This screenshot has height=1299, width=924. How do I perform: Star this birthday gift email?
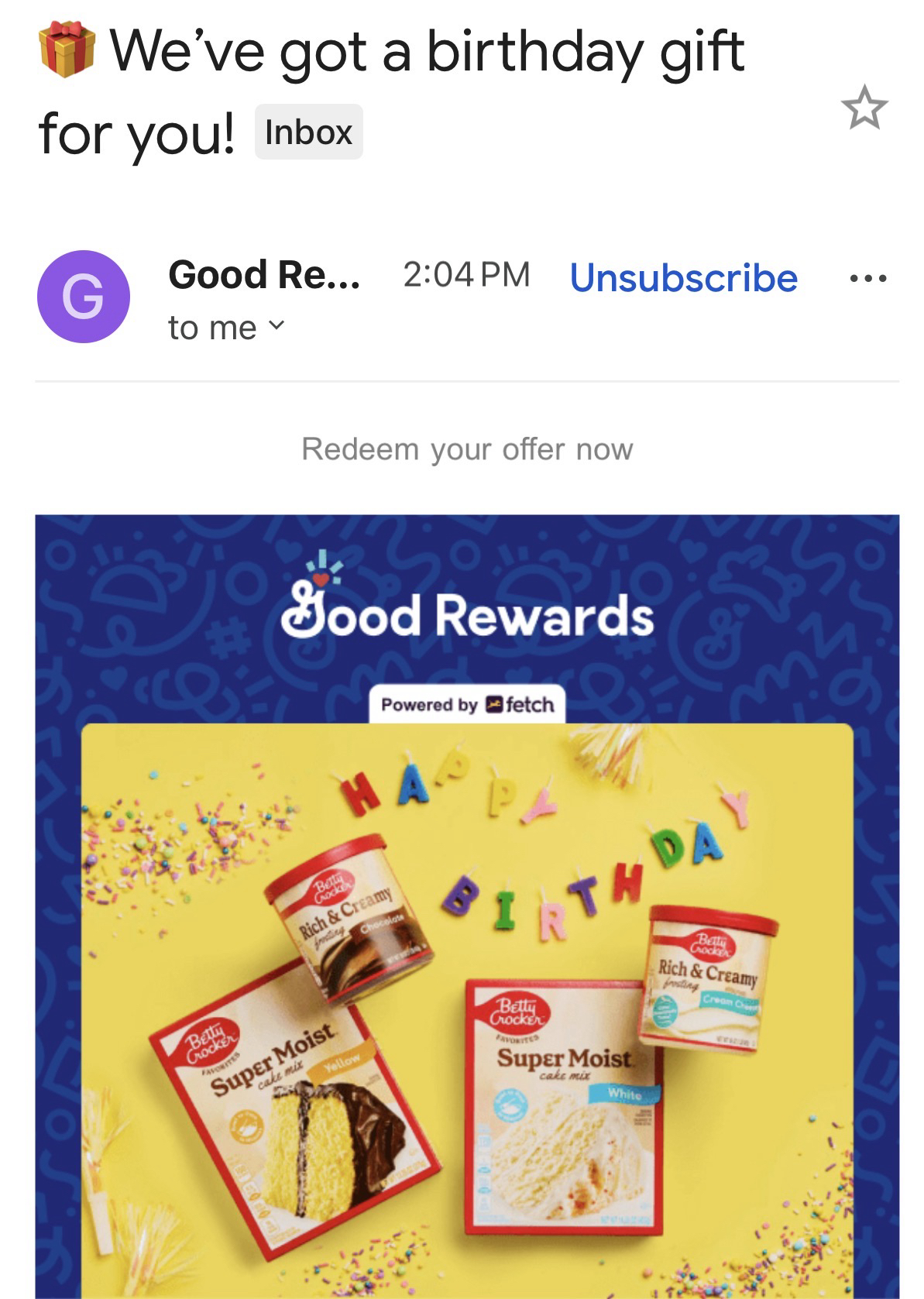[x=864, y=109]
